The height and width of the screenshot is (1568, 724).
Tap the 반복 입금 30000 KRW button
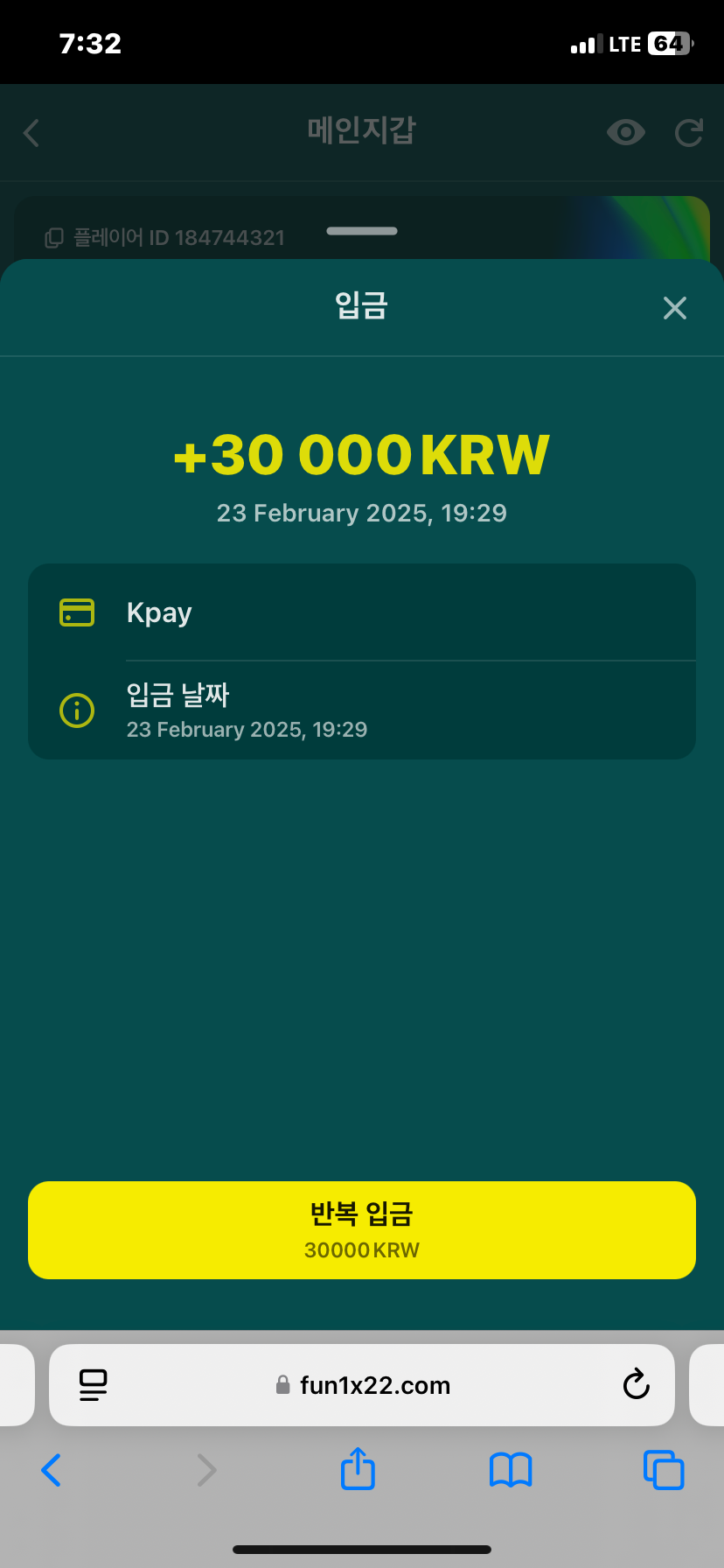pyautogui.click(x=361, y=1229)
